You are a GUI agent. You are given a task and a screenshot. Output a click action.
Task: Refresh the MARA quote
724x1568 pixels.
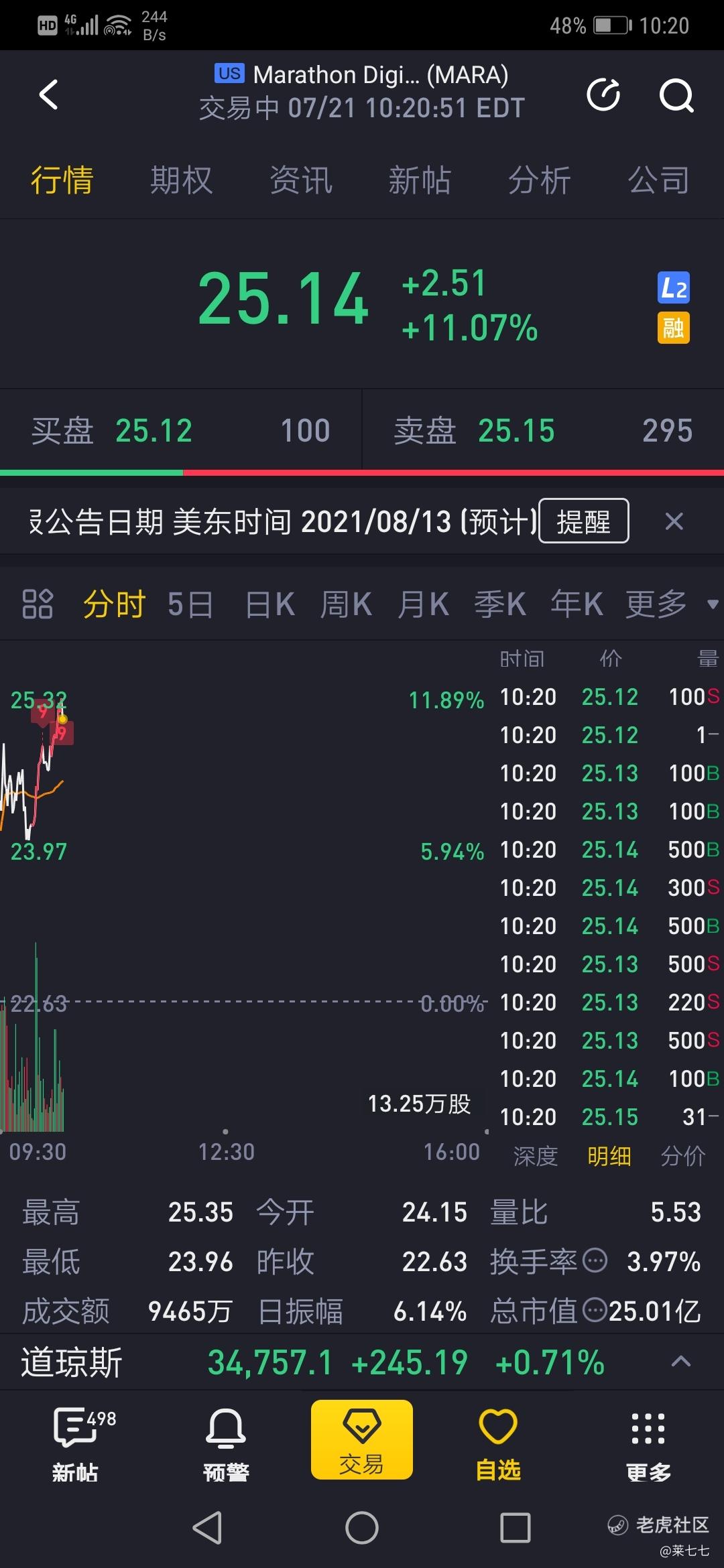click(x=603, y=94)
